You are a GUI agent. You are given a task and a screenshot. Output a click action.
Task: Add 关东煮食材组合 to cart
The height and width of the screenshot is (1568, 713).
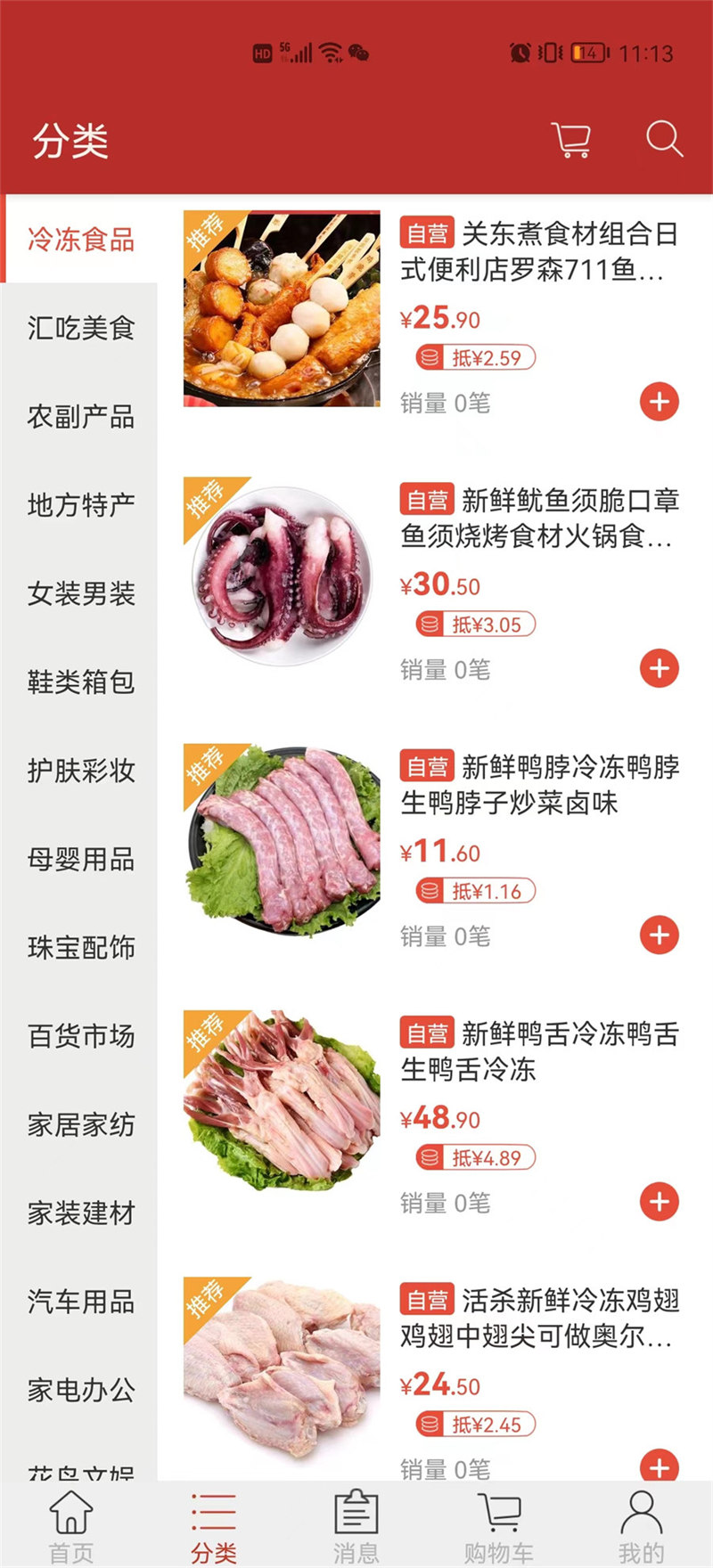coord(660,403)
